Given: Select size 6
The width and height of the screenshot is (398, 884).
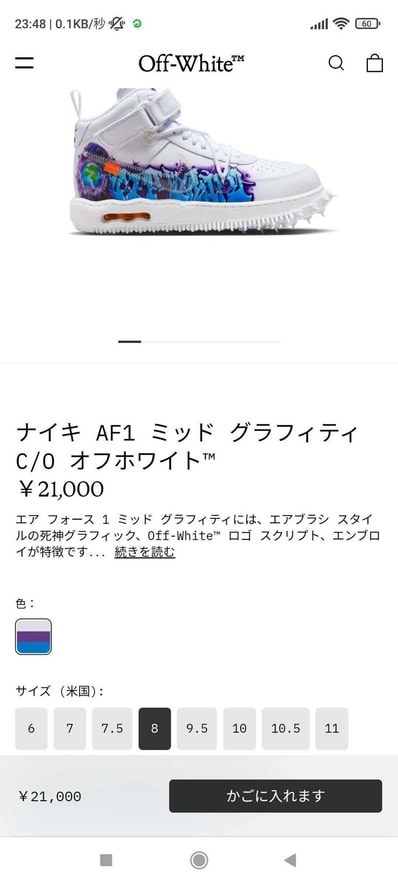Looking at the screenshot, I should pos(31,728).
